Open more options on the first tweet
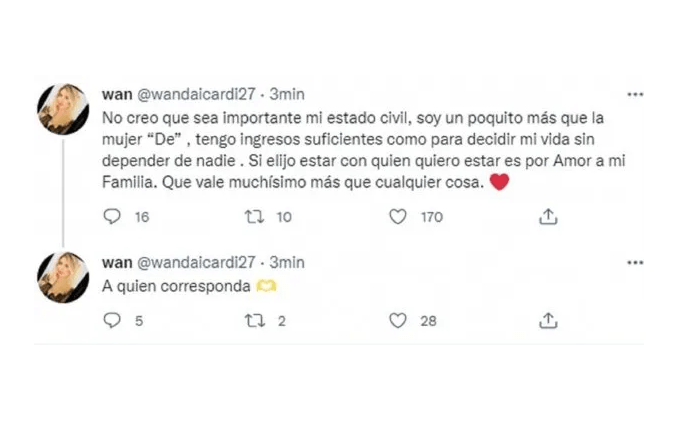The height and width of the screenshot is (435, 690). click(x=634, y=95)
